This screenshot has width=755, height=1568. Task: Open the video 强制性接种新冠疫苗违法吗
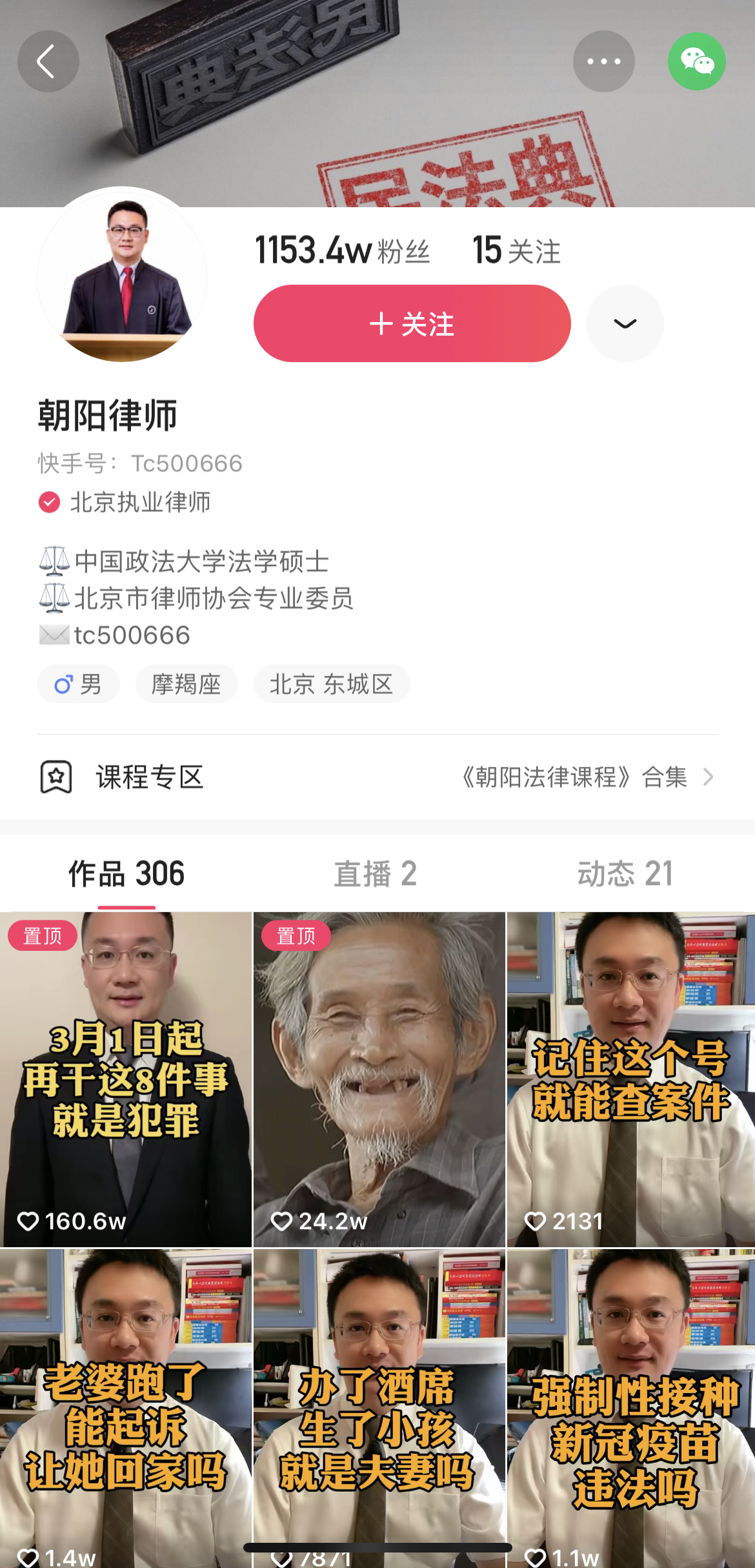pos(630,1407)
